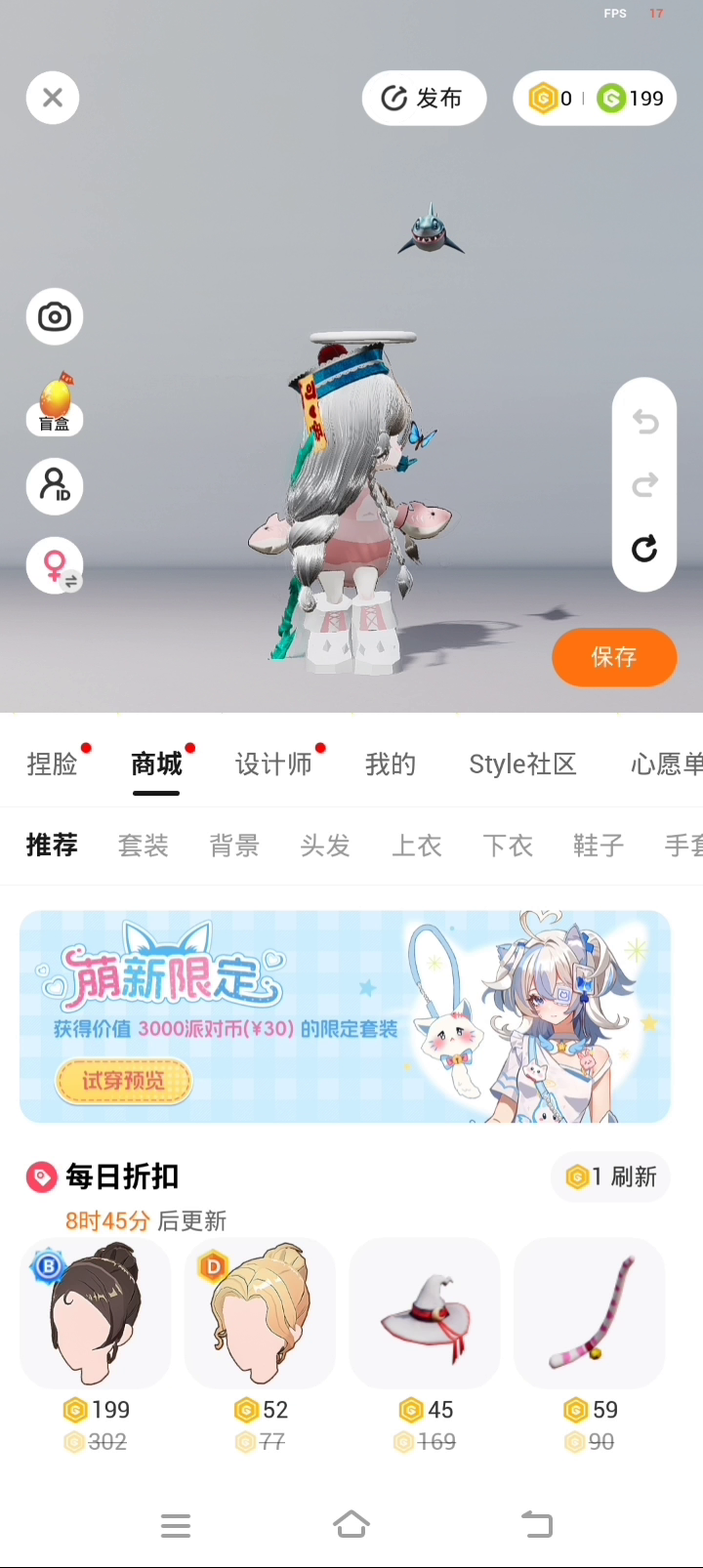Screen dimensions: 703x1568
Task: Reset the avatar with the refresh arrow
Action: click(644, 549)
